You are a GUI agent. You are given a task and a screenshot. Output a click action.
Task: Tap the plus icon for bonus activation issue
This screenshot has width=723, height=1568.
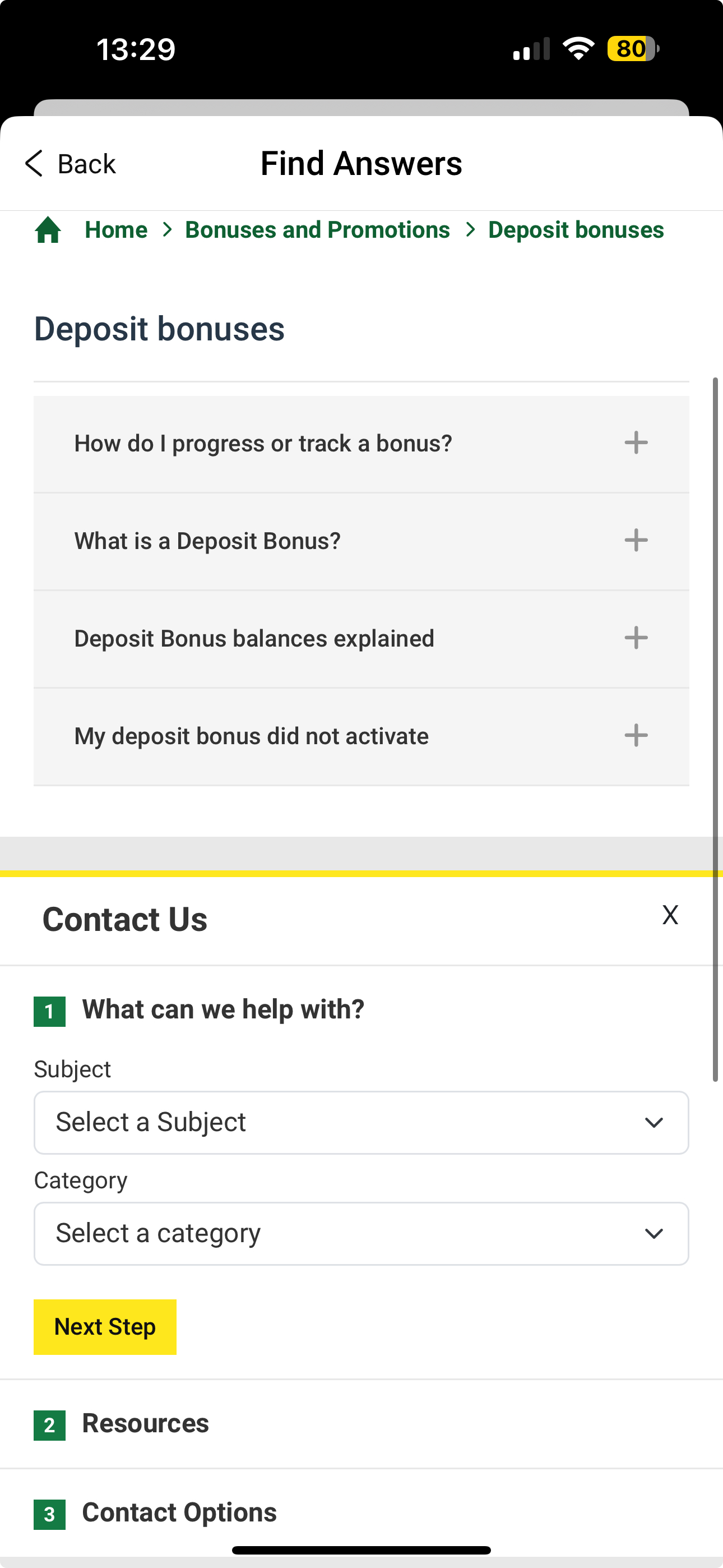[x=636, y=735]
